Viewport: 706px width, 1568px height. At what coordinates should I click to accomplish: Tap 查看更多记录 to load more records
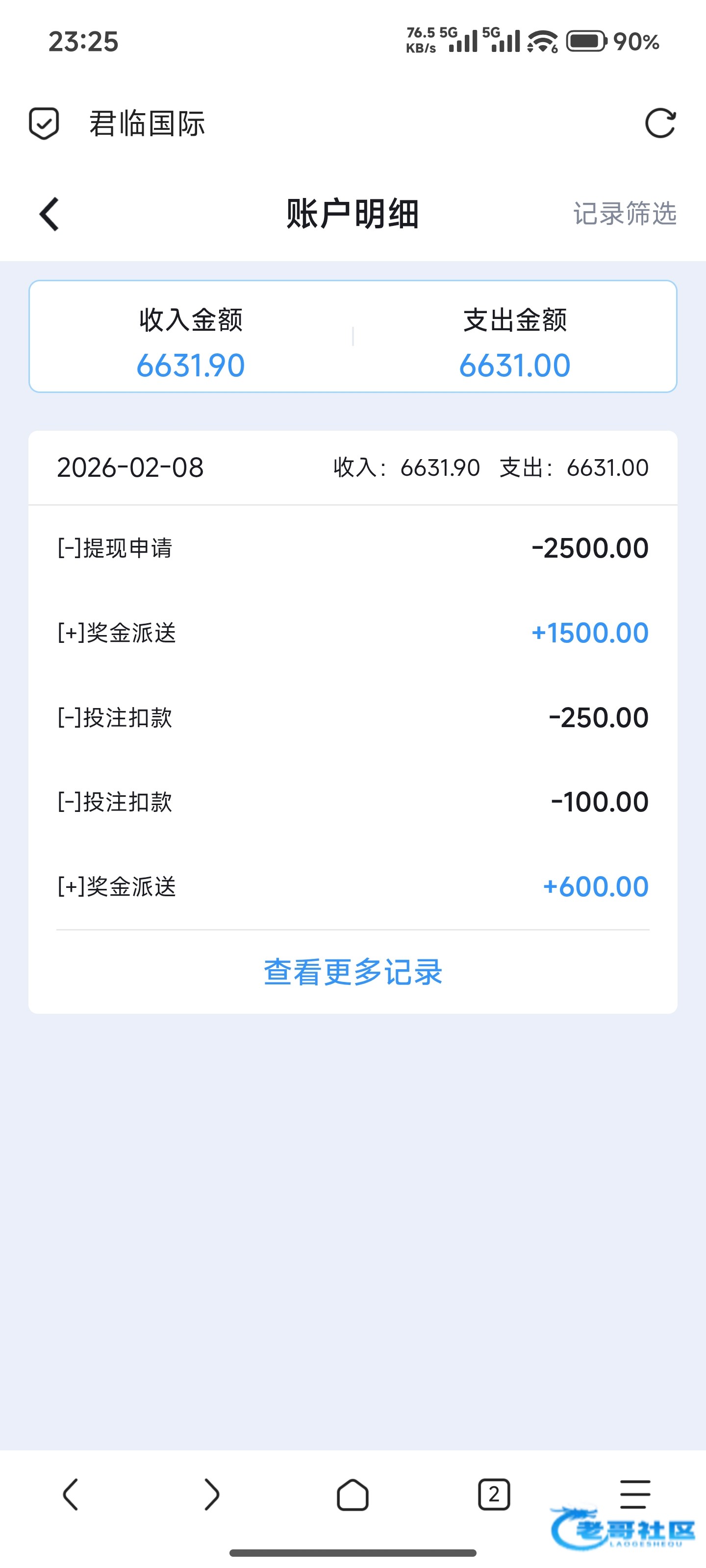pyautogui.click(x=353, y=972)
